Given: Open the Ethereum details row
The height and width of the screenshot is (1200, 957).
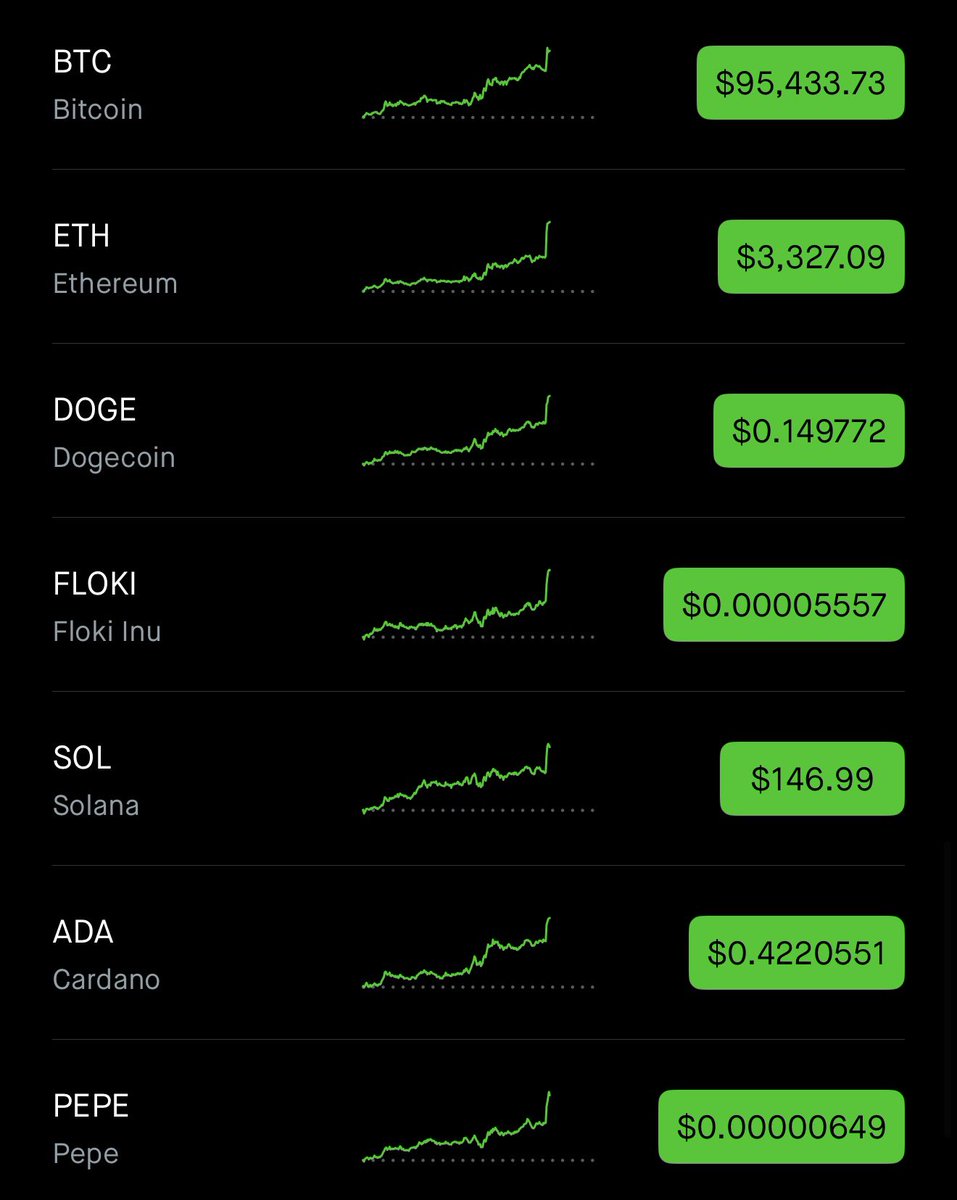Looking at the screenshot, I should tap(115, 258).
